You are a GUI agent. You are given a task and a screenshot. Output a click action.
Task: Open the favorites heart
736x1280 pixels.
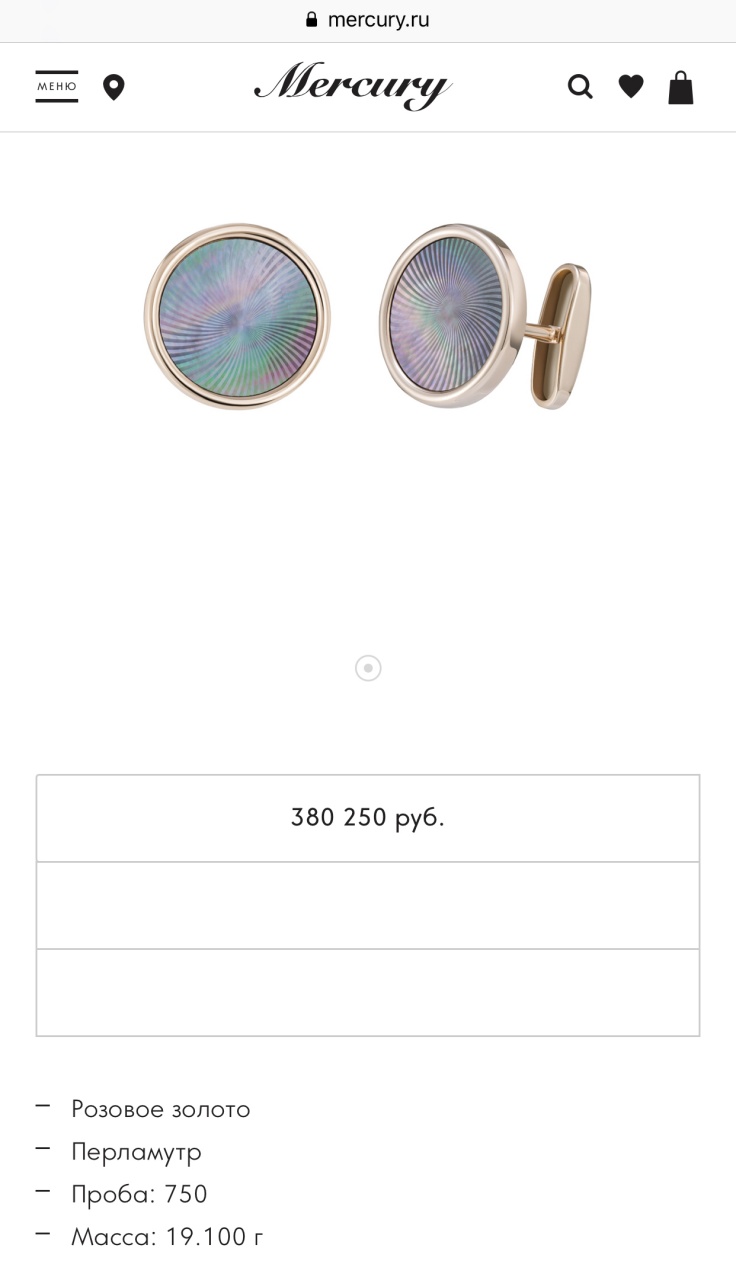click(x=631, y=87)
